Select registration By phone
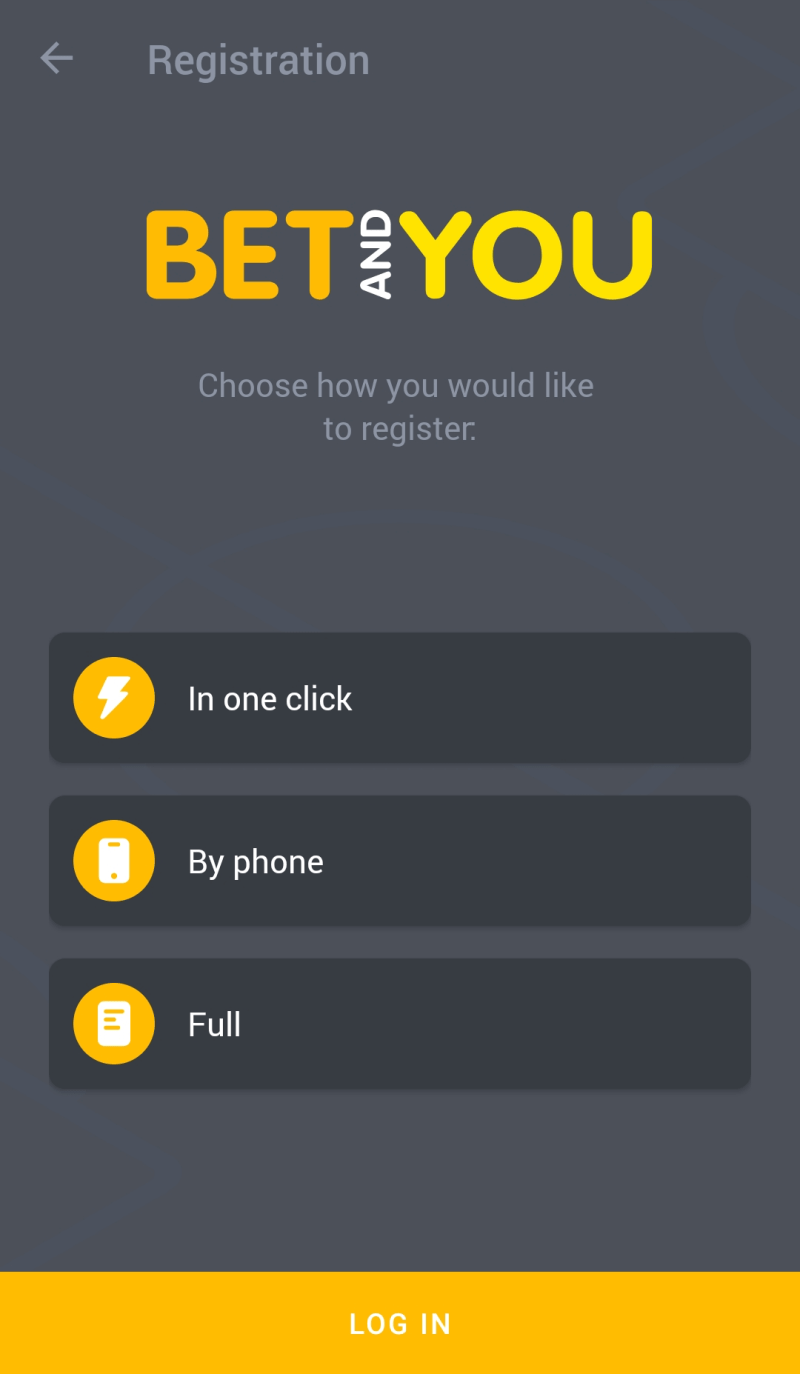The height and width of the screenshot is (1374, 800). [x=400, y=861]
